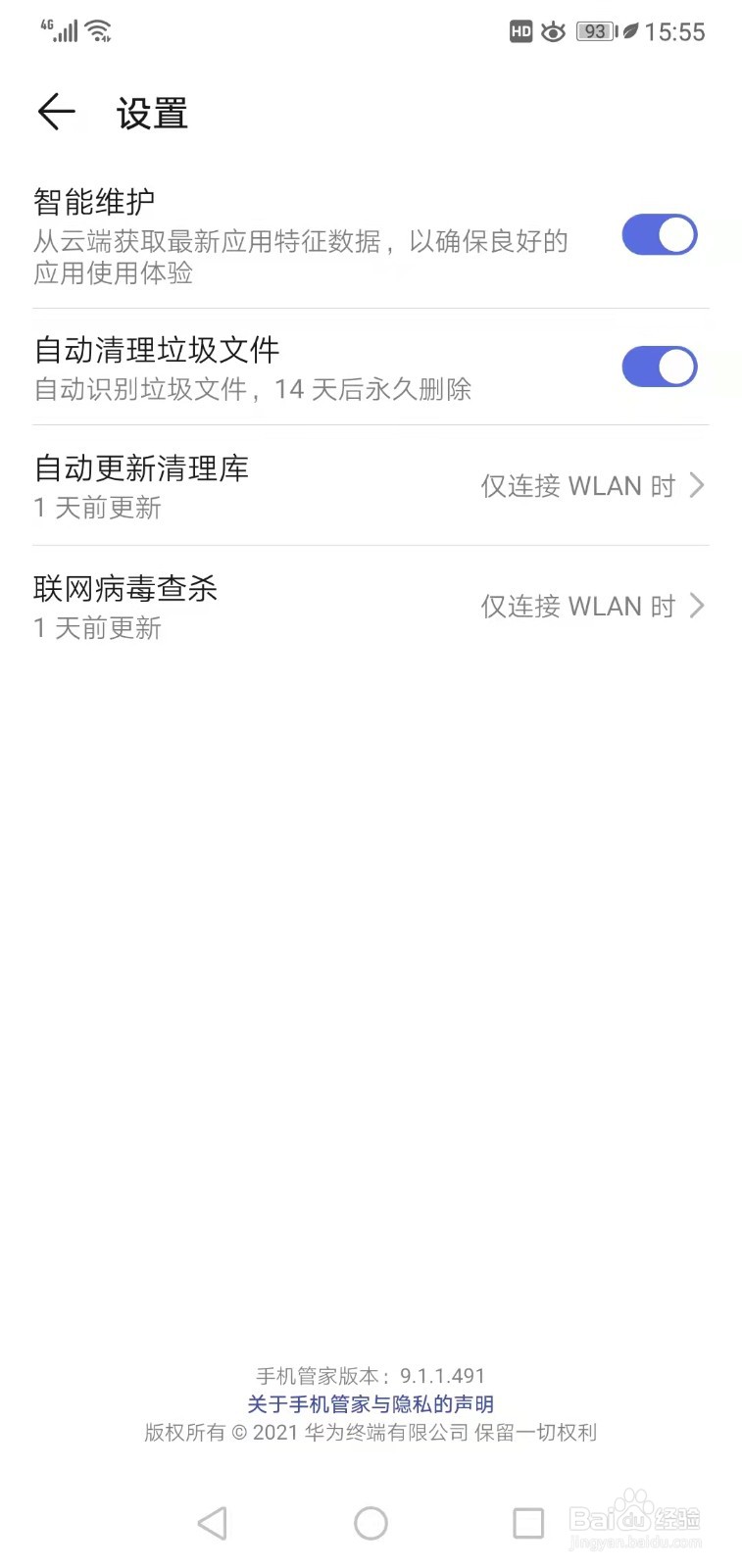Open the privacy statement 关于手机管家与隐私的声明

coord(371,1404)
